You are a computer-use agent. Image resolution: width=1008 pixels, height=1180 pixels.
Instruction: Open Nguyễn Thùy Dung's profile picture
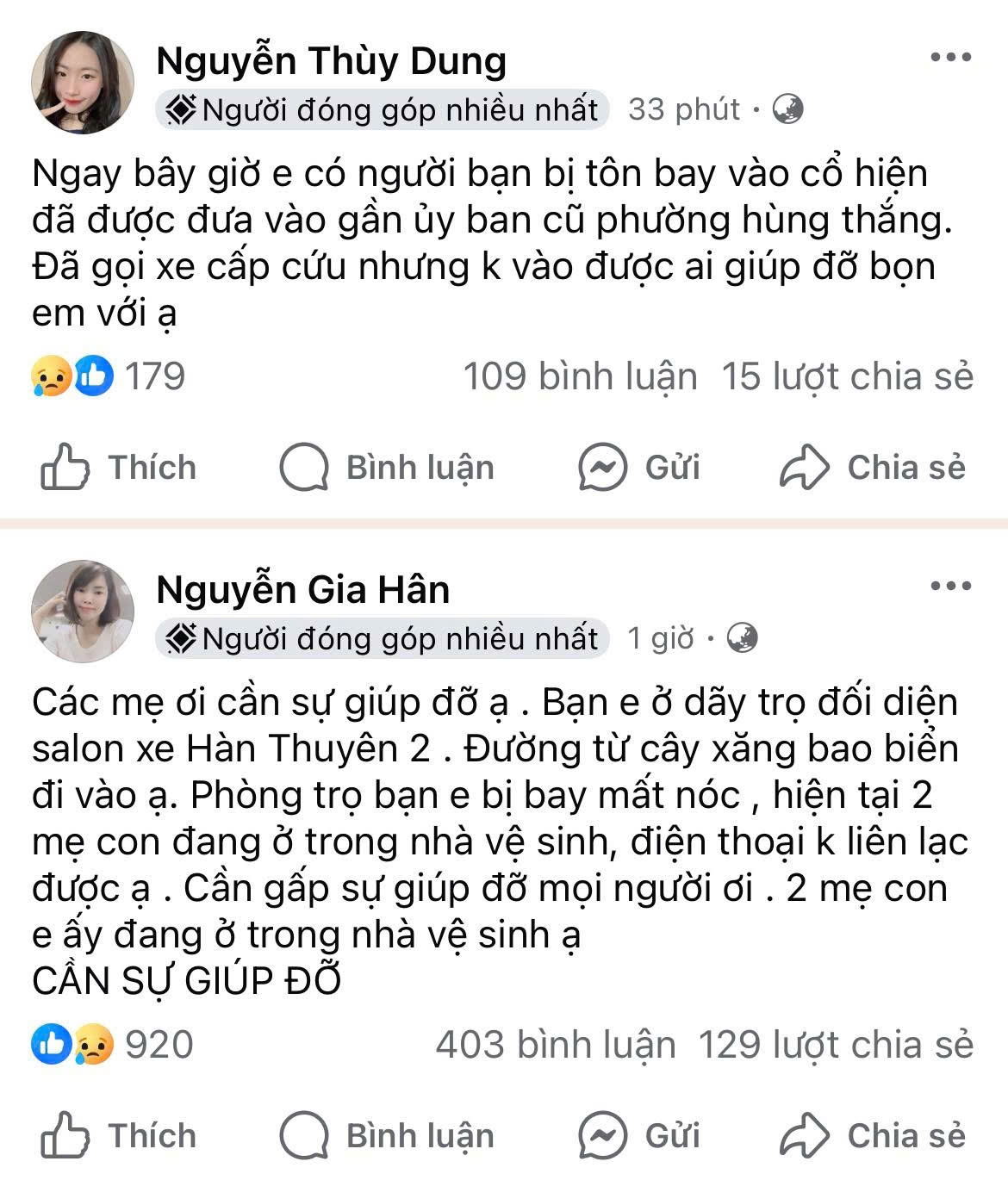pyautogui.click(x=83, y=83)
